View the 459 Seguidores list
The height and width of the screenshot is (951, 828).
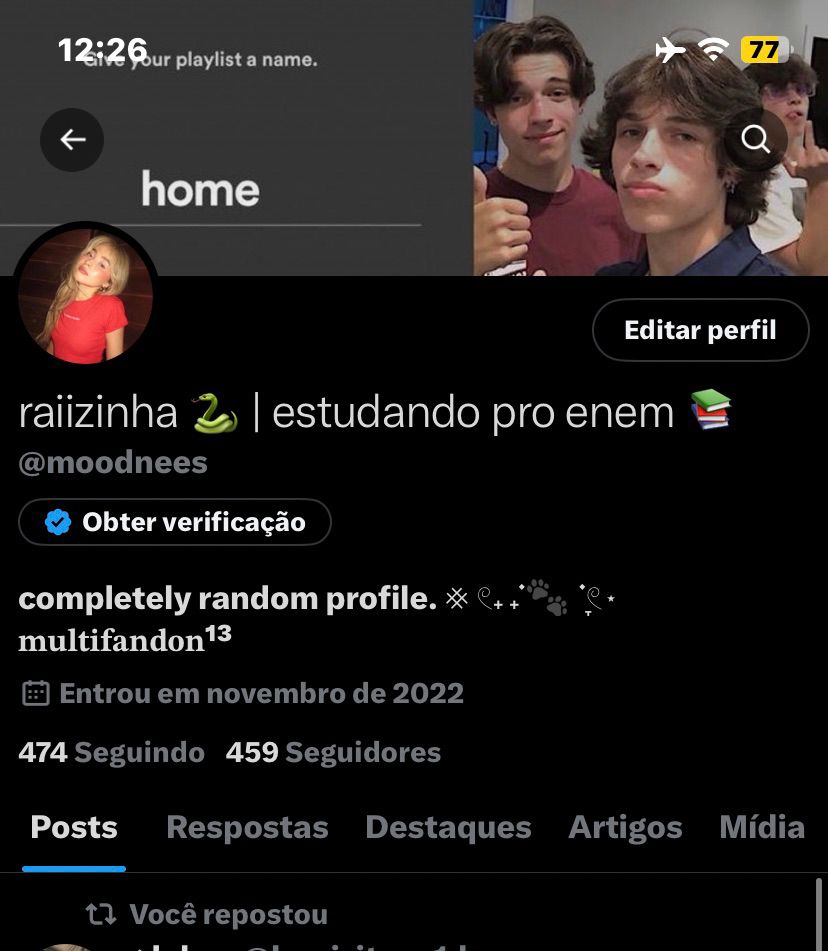click(333, 752)
